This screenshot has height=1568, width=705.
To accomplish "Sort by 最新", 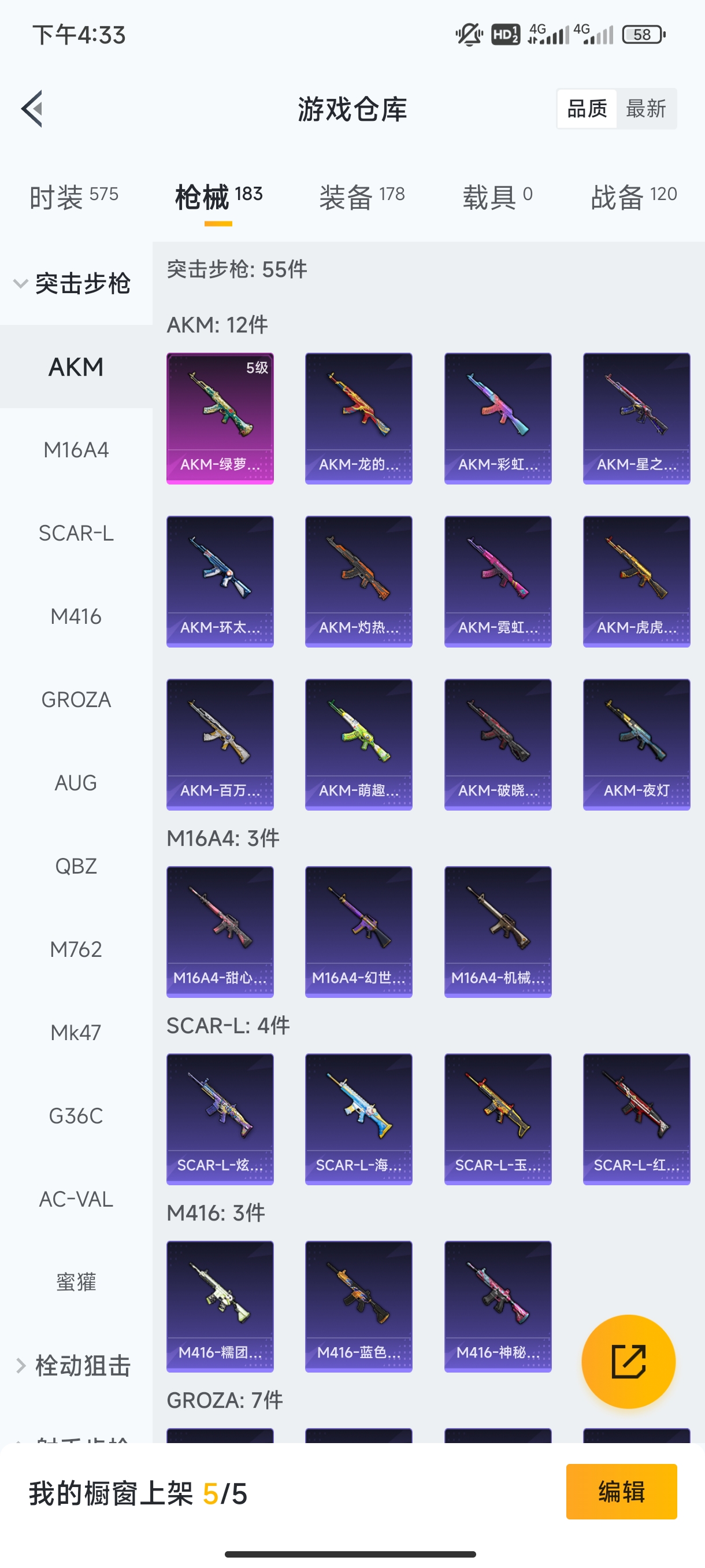I will point(646,109).
